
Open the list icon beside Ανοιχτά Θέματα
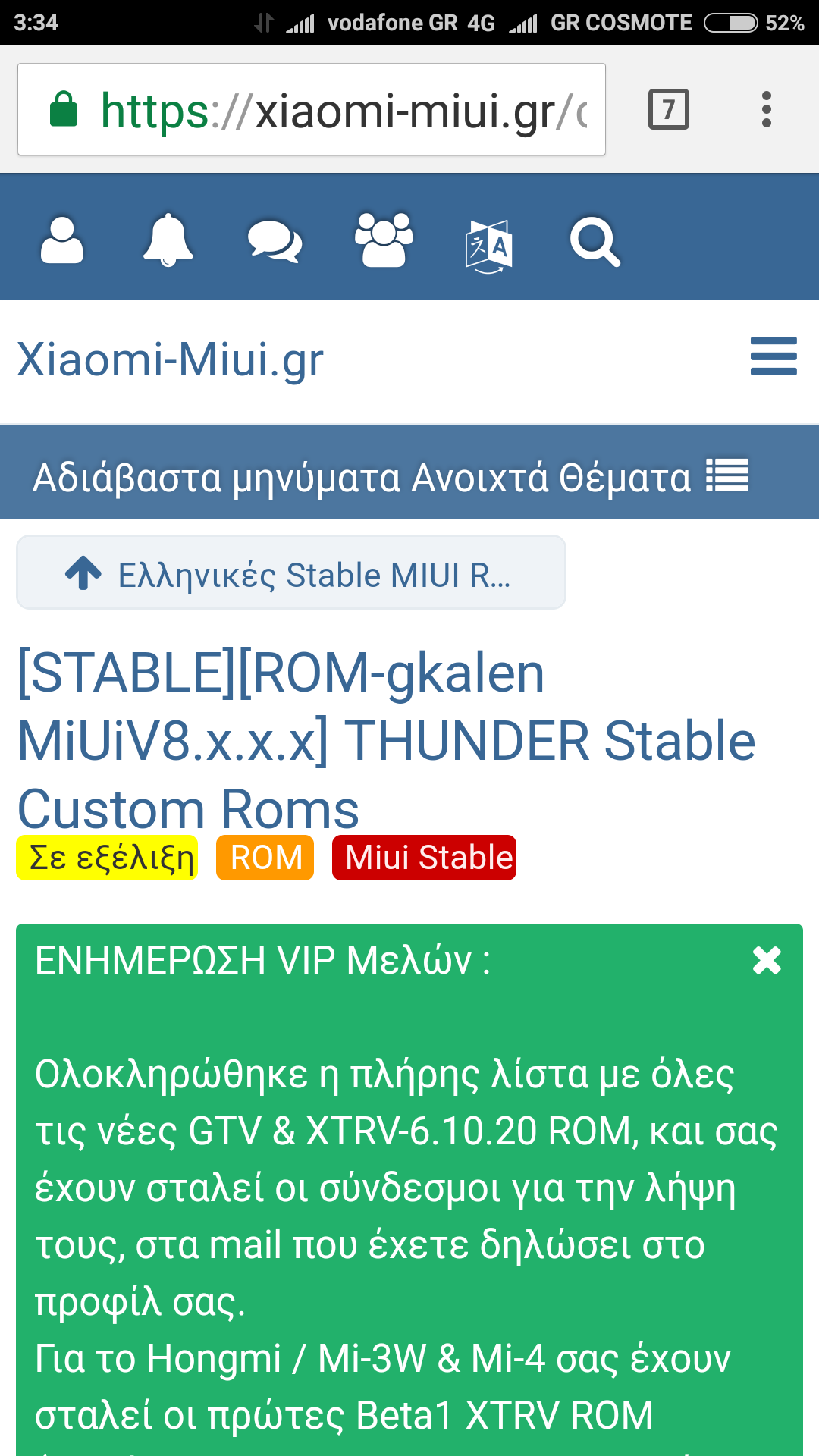[x=728, y=476]
